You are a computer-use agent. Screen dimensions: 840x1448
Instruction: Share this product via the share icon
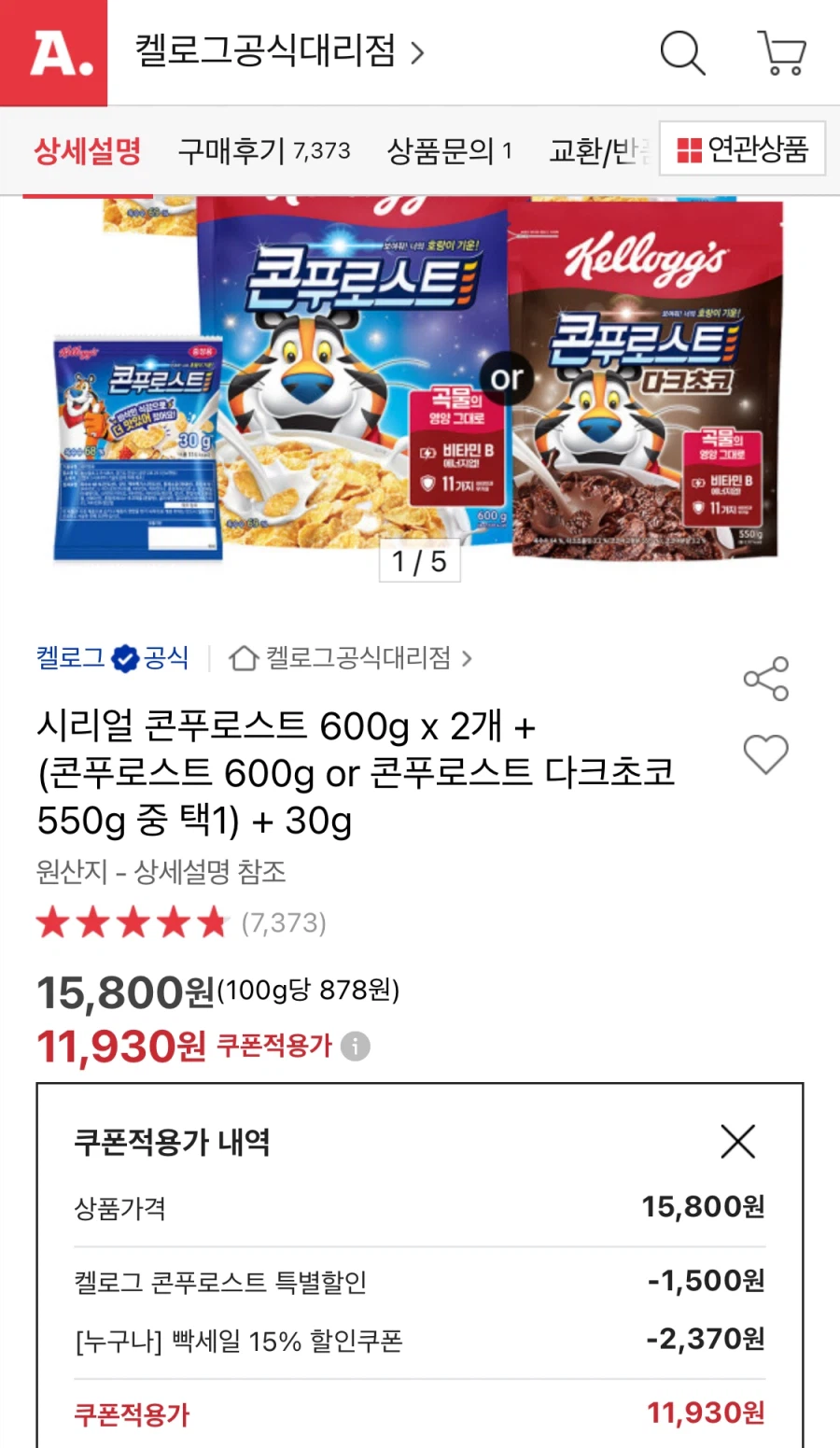click(766, 679)
